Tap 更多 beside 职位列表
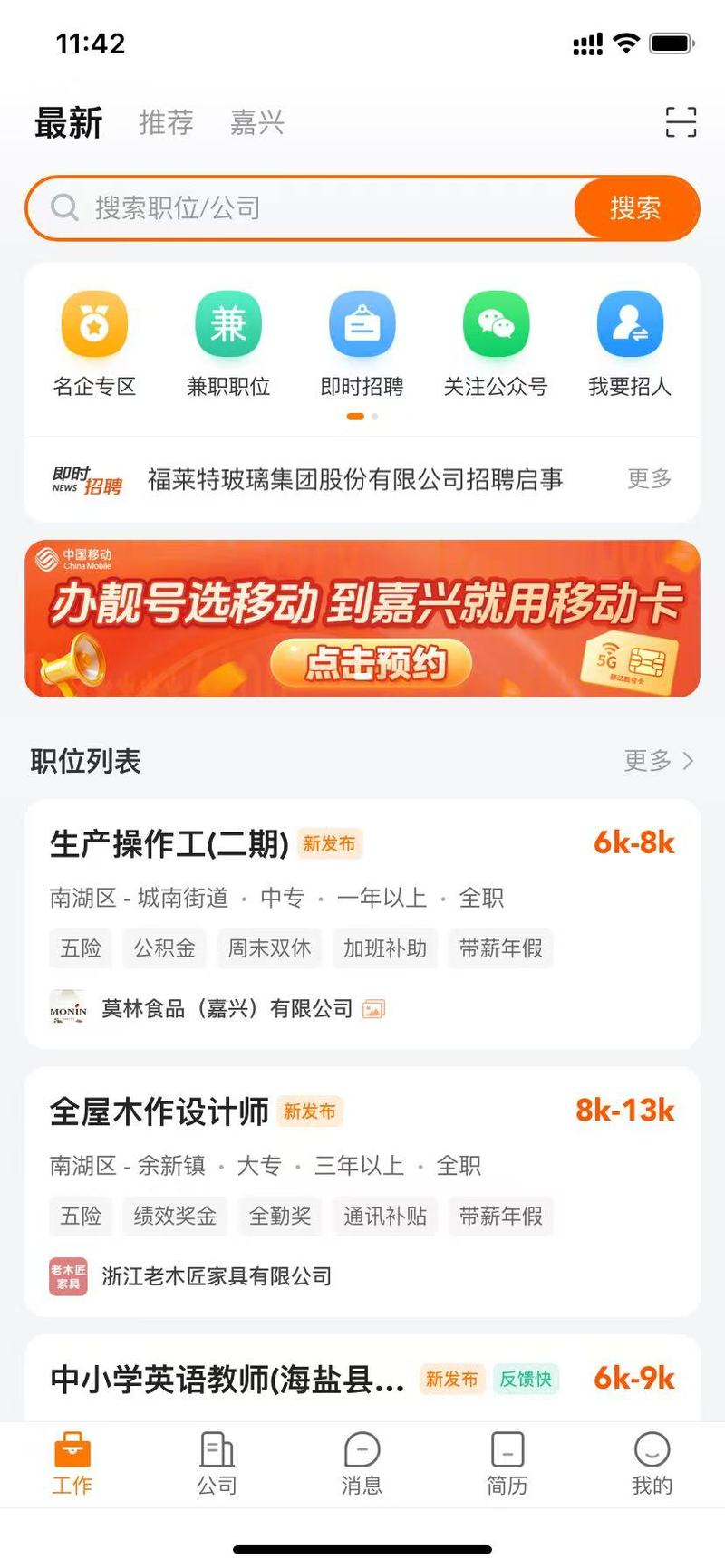 pyautogui.click(x=658, y=761)
